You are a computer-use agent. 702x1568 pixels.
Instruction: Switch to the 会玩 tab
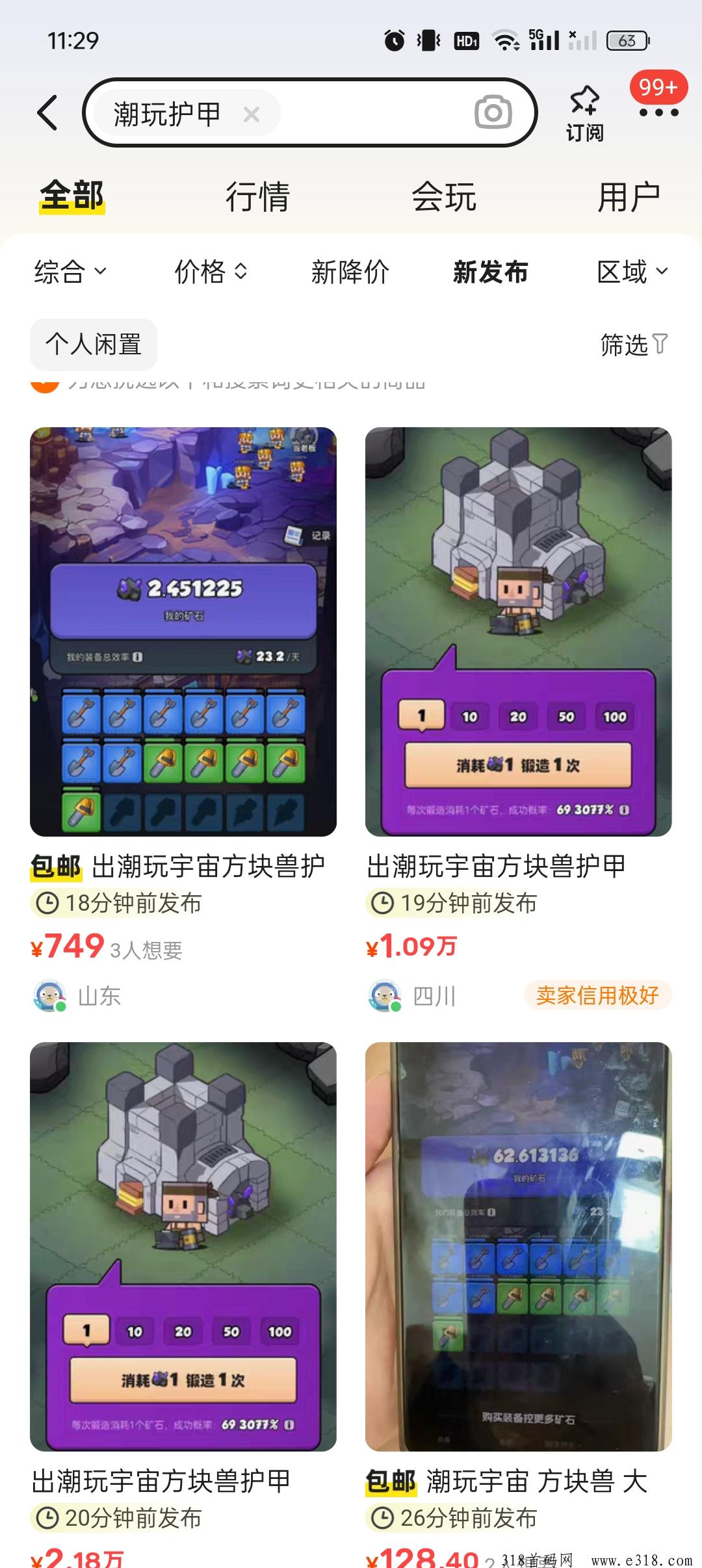click(x=444, y=196)
